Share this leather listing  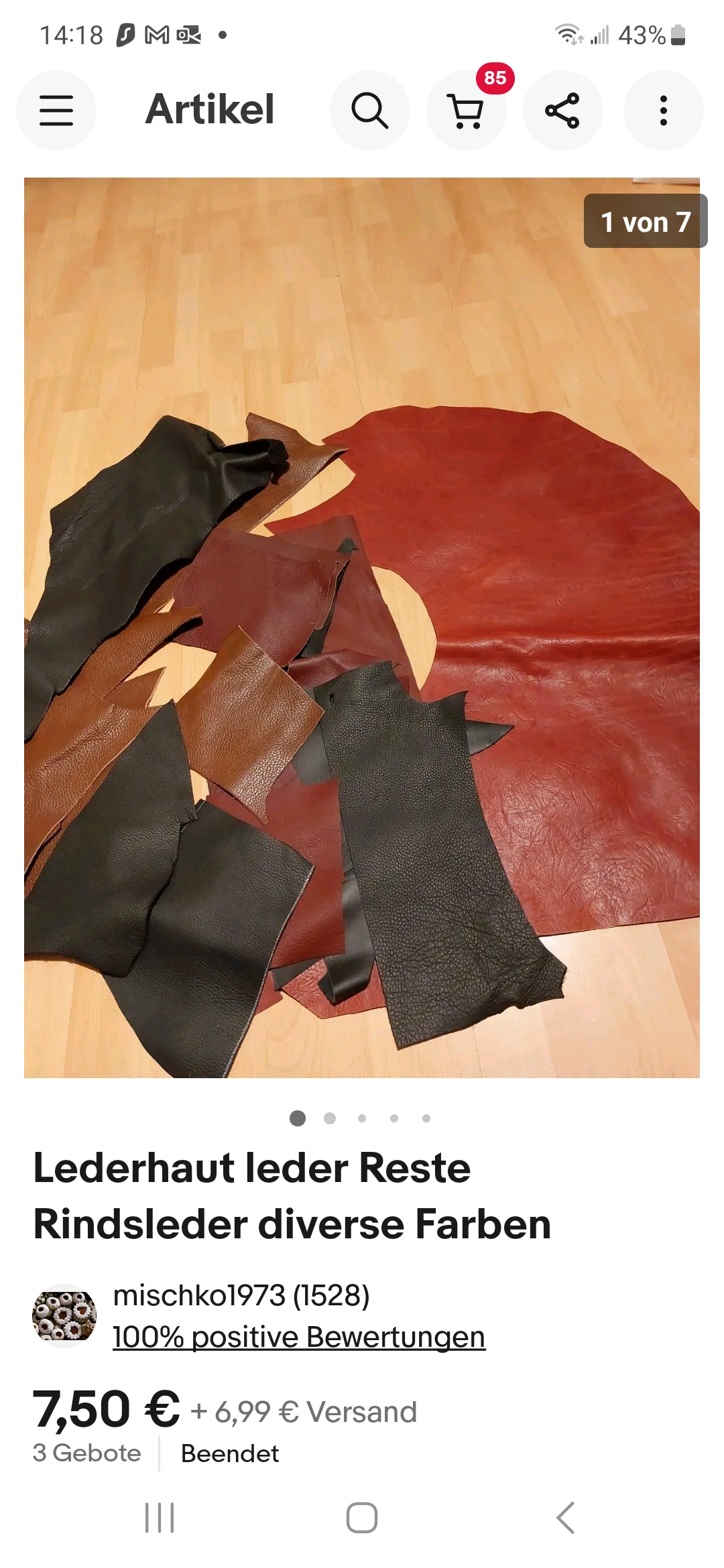tap(562, 111)
